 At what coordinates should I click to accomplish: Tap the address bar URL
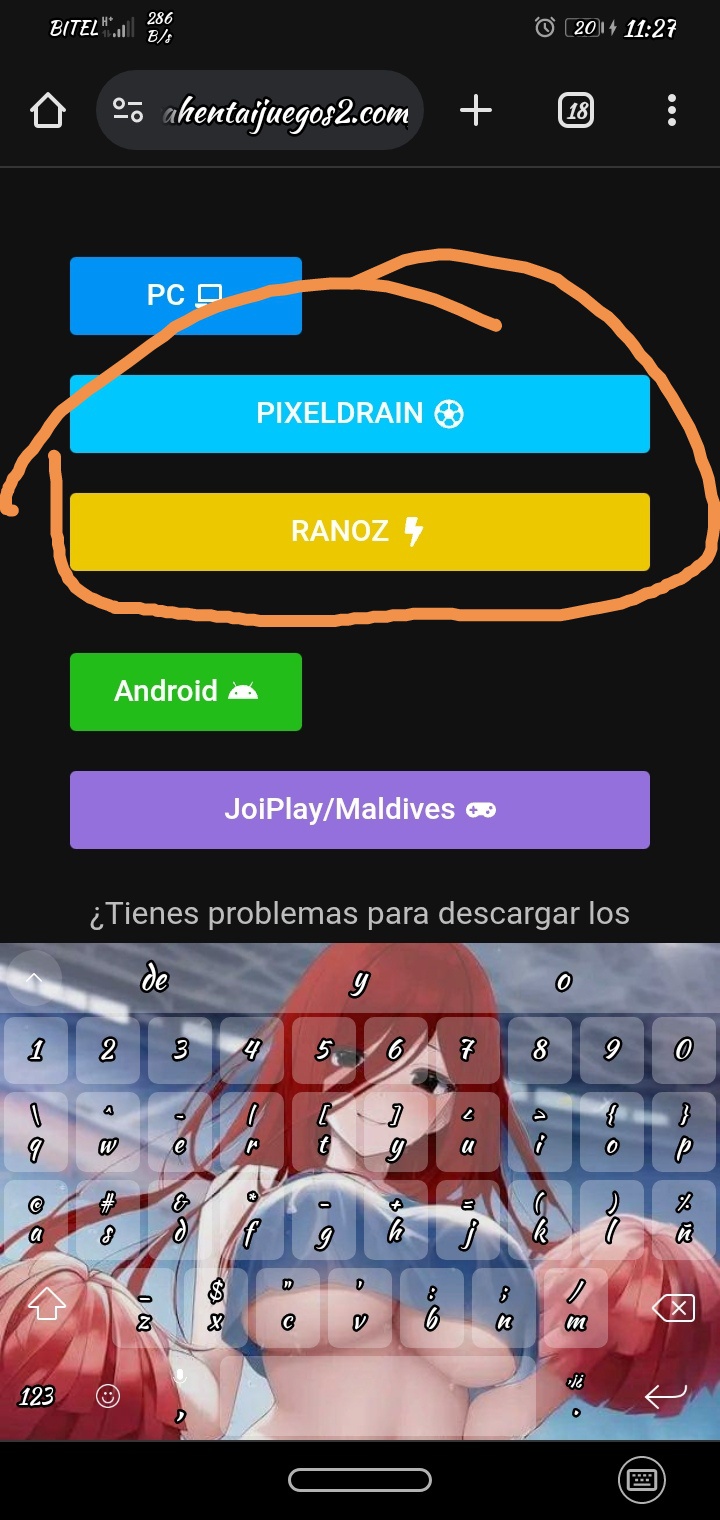coord(286,112)
